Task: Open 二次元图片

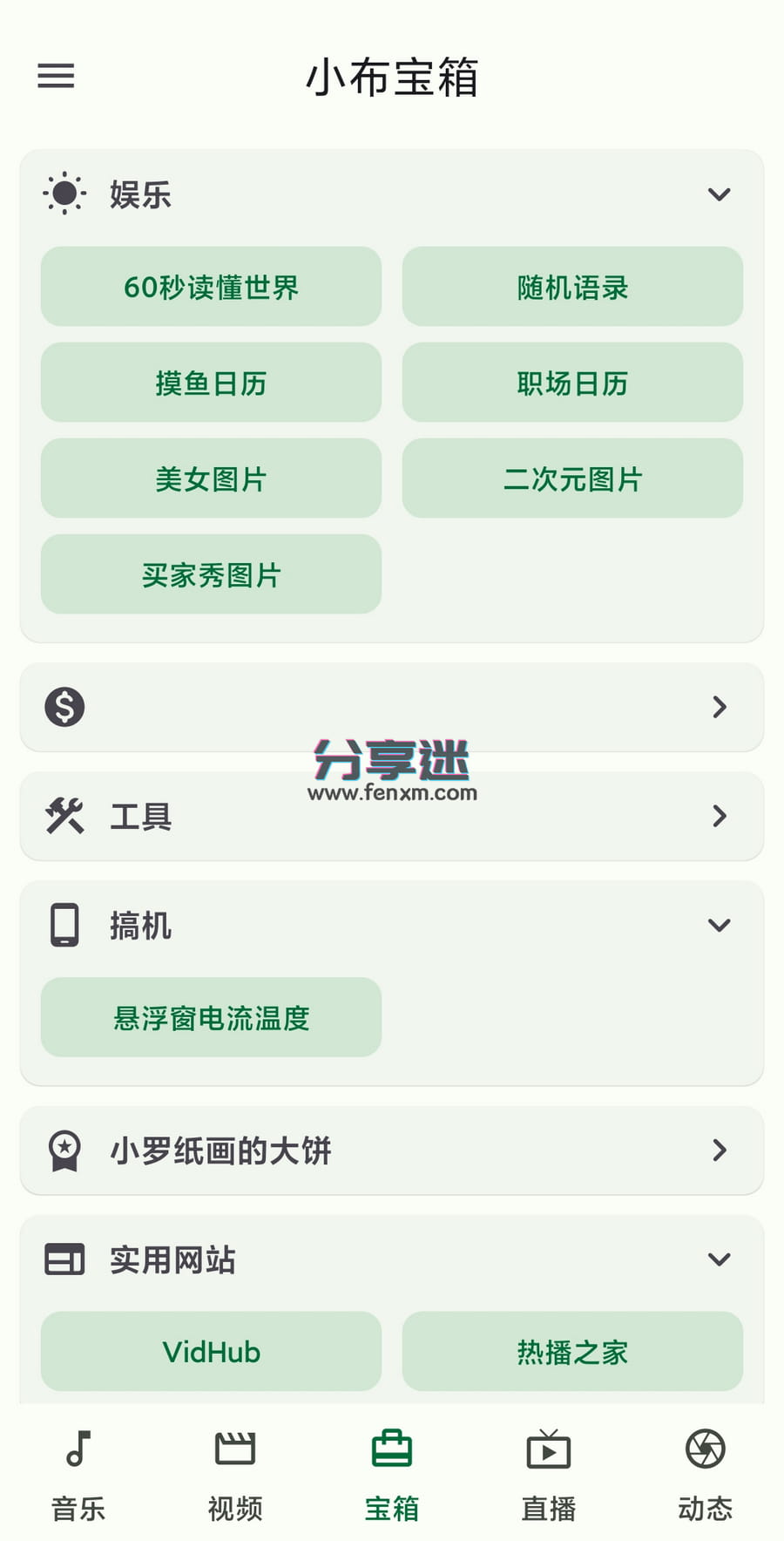Action: [572, 479]
